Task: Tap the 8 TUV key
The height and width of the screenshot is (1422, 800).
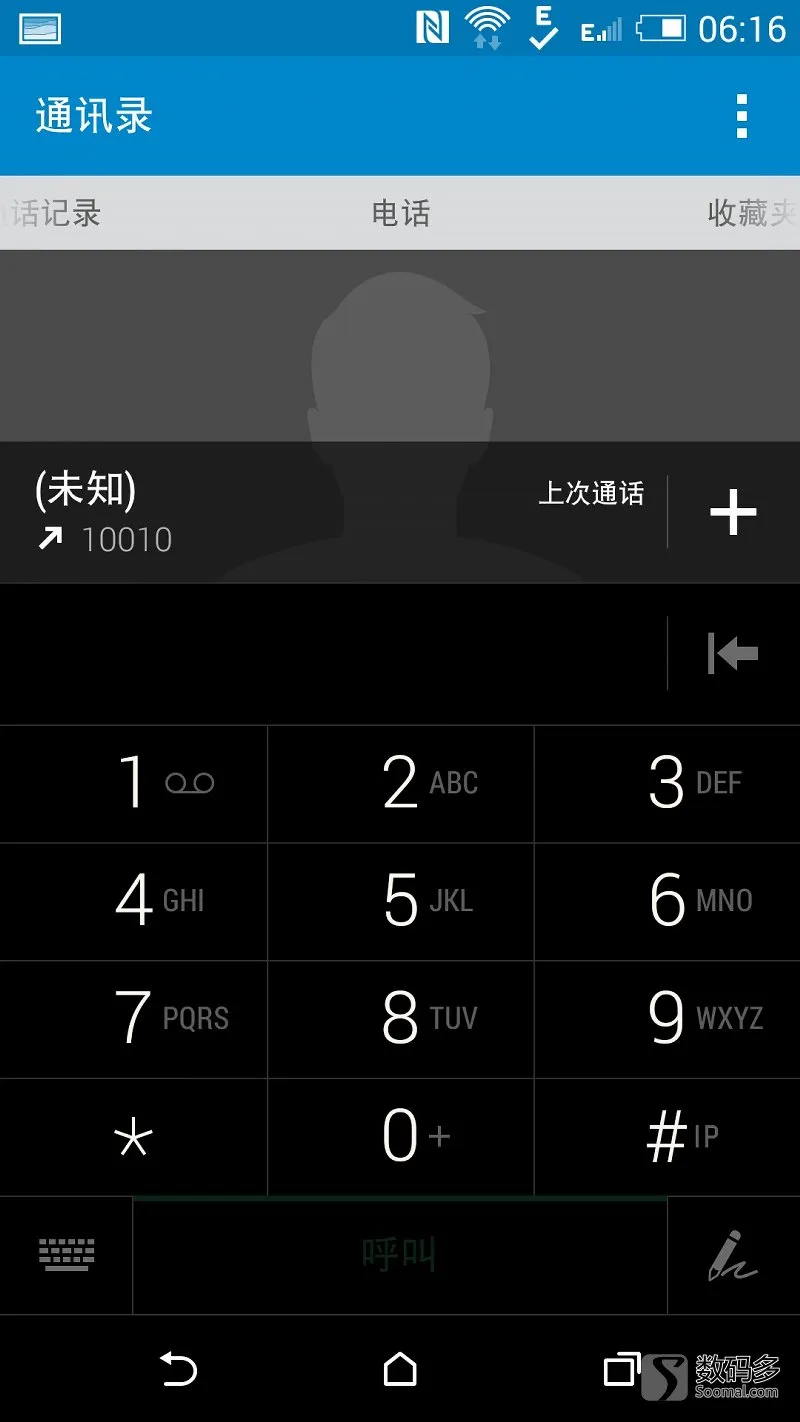Action: coord(401,1020)
